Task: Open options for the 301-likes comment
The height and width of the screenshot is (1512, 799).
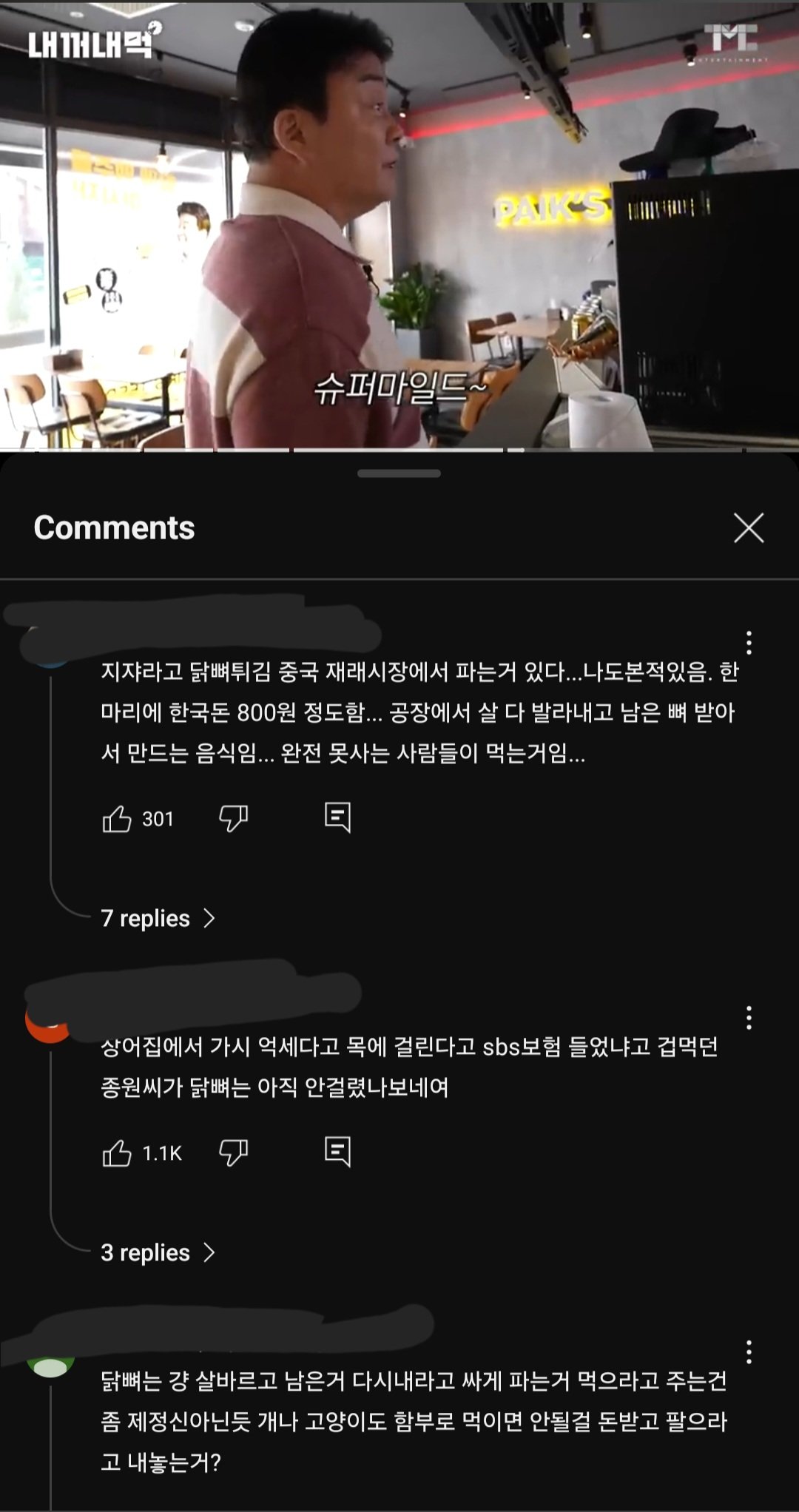Action: 749,643
